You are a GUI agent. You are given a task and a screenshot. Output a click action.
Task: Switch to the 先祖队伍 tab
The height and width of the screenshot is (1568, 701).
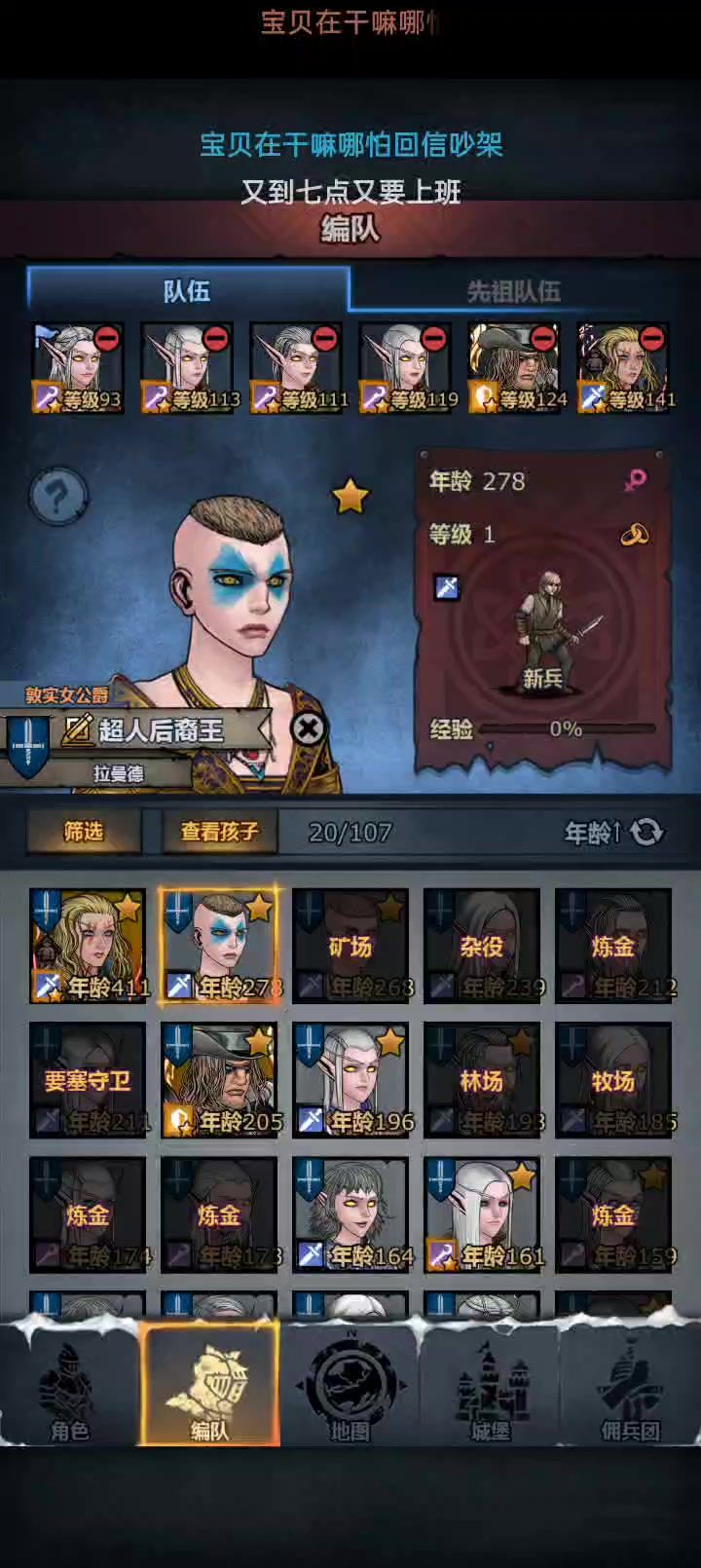pyautogui.click(x=514, y=290)
